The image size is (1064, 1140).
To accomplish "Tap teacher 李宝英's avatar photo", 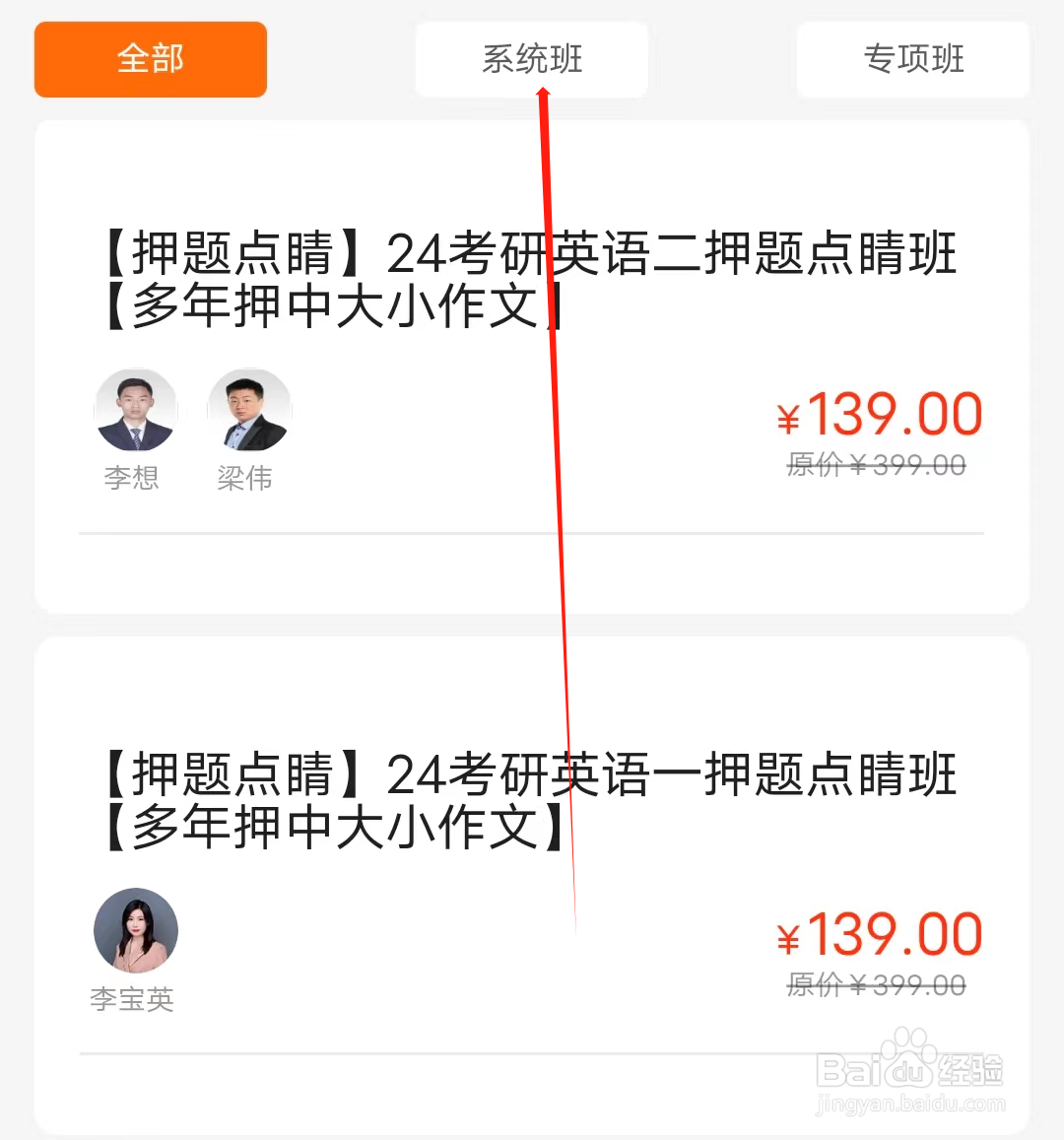I will tap(136, 929).
